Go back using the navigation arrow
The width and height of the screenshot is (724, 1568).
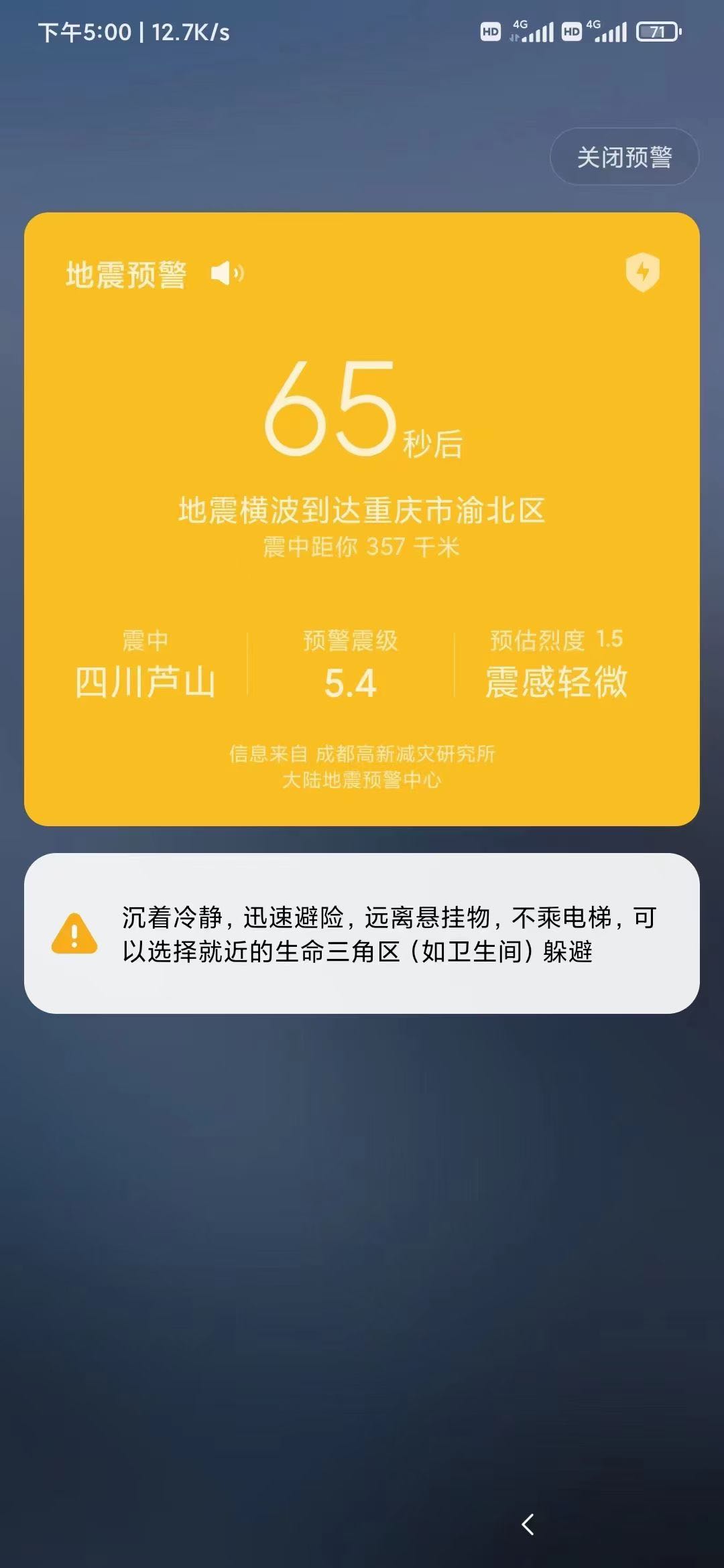[528, 1524]
